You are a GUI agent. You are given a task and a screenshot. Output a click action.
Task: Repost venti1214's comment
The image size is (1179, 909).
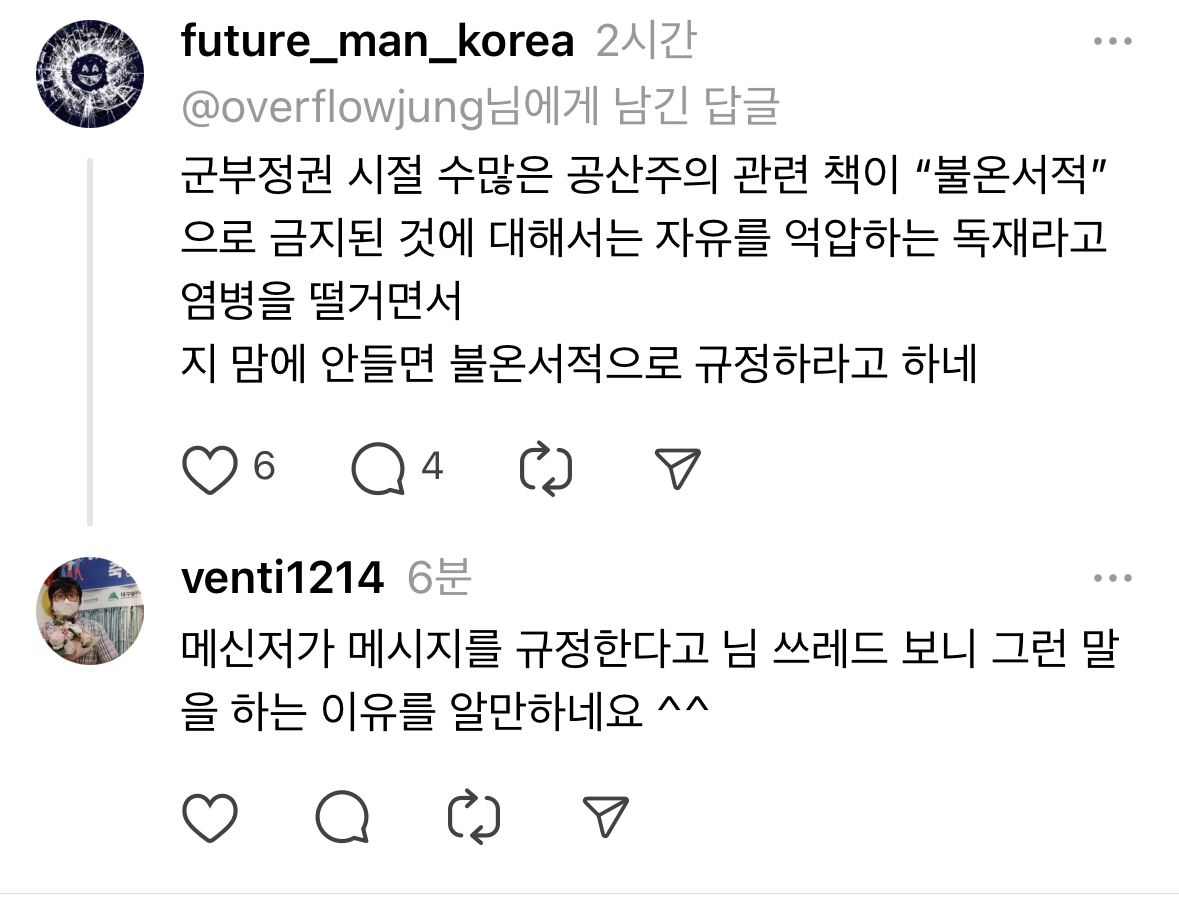click(x=474, y=818)
